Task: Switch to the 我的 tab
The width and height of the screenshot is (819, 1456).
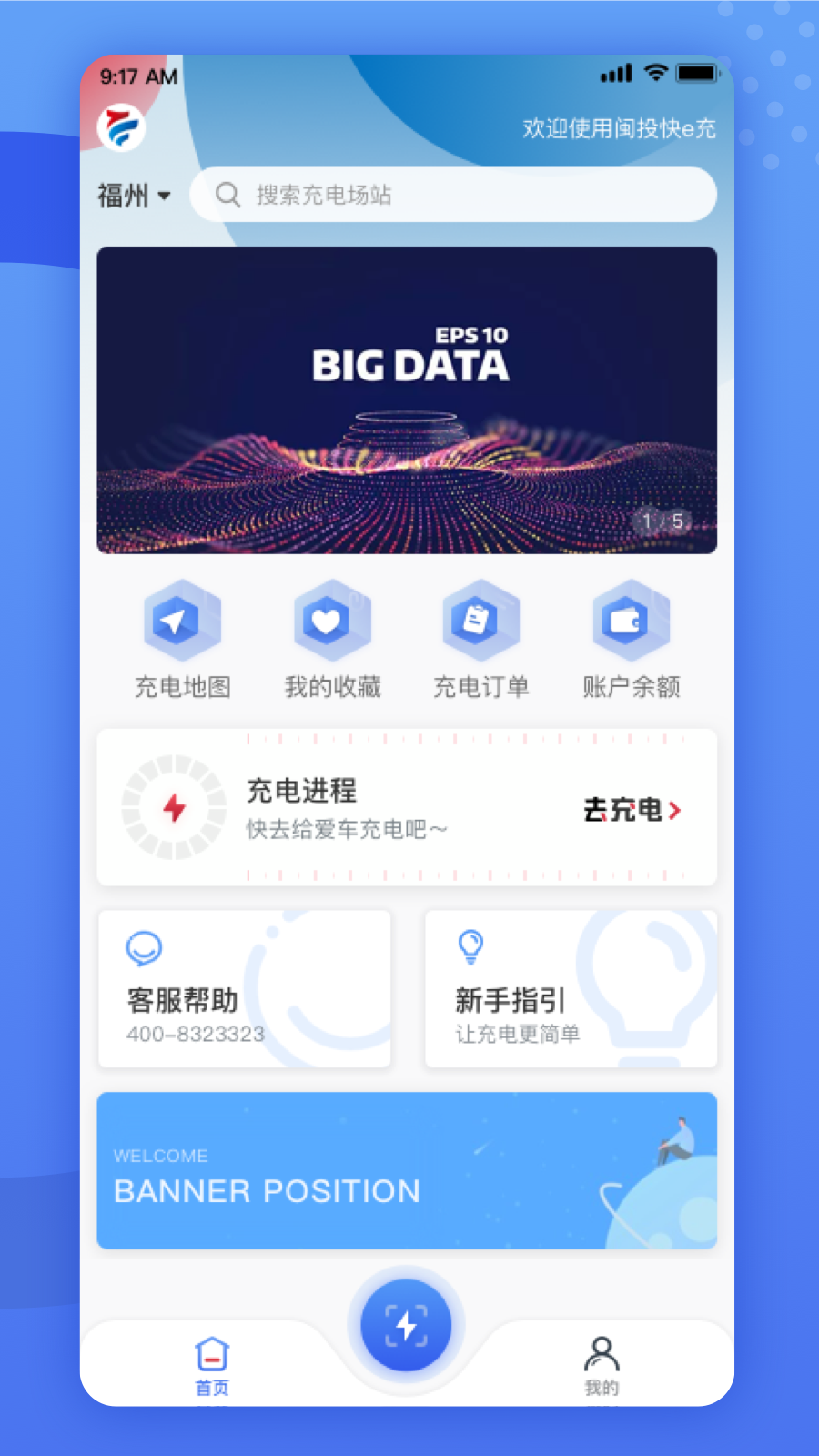Action: coord(602,1364)
